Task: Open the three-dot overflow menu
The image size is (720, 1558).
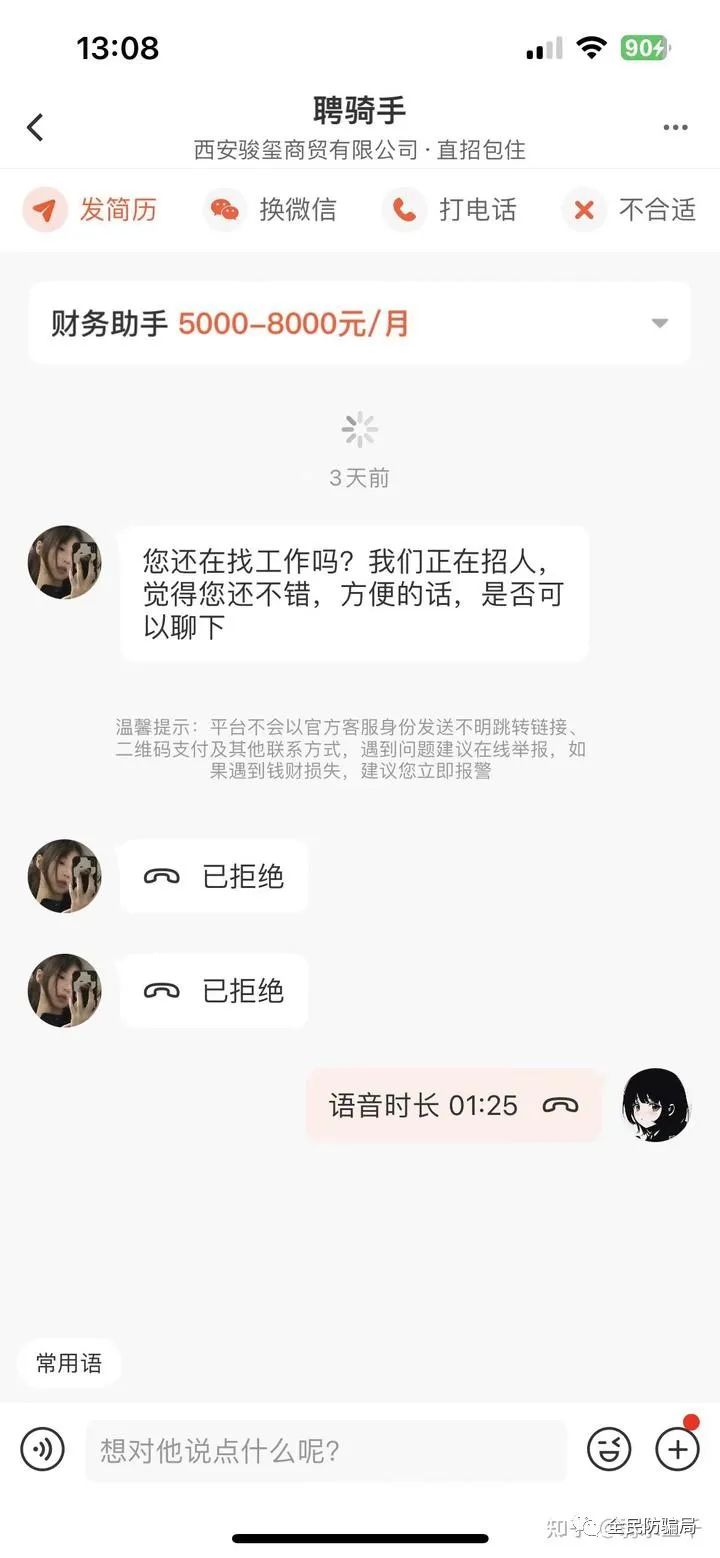Action: coord(675,127)
